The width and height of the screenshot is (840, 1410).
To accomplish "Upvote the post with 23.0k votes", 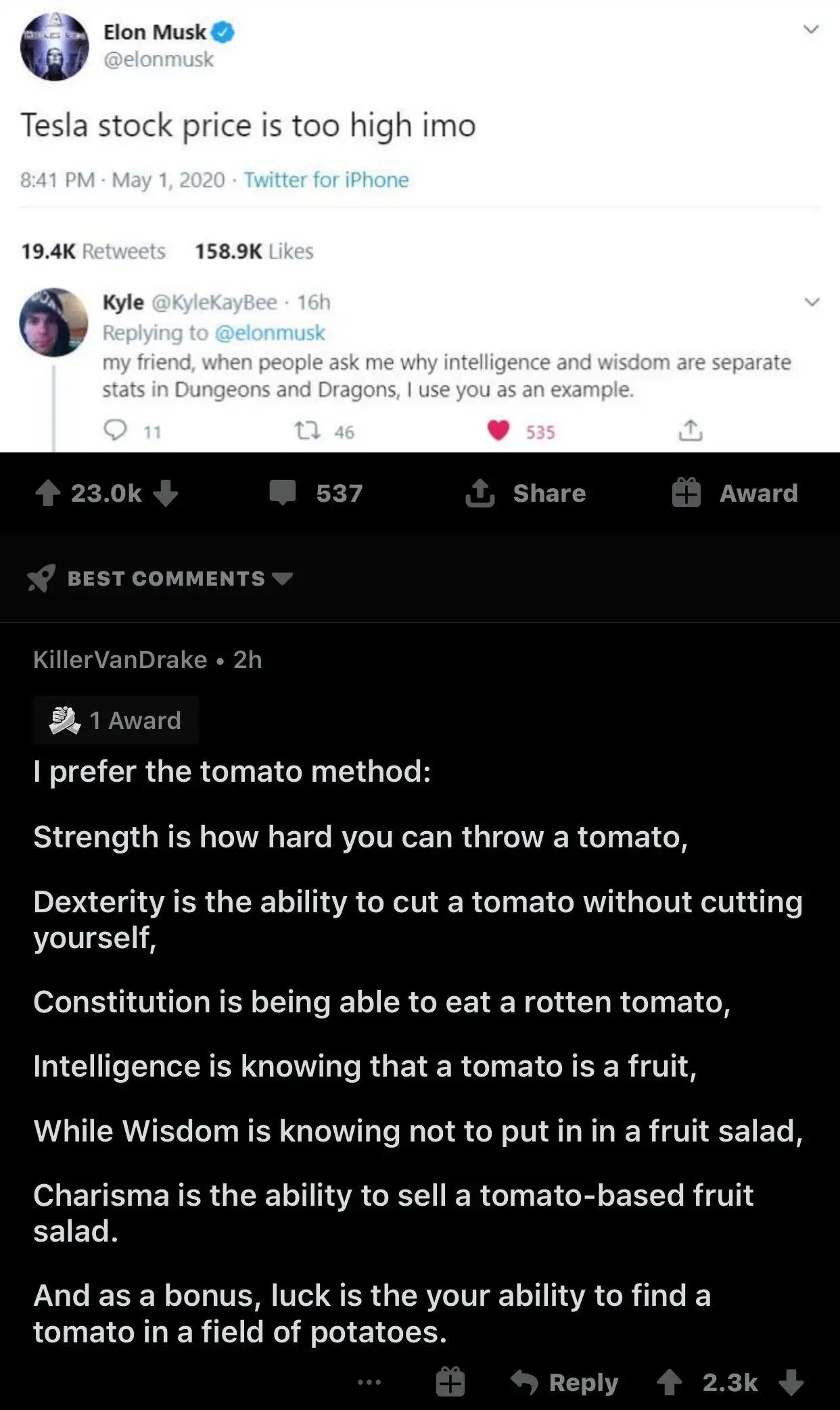I will 47,493.
